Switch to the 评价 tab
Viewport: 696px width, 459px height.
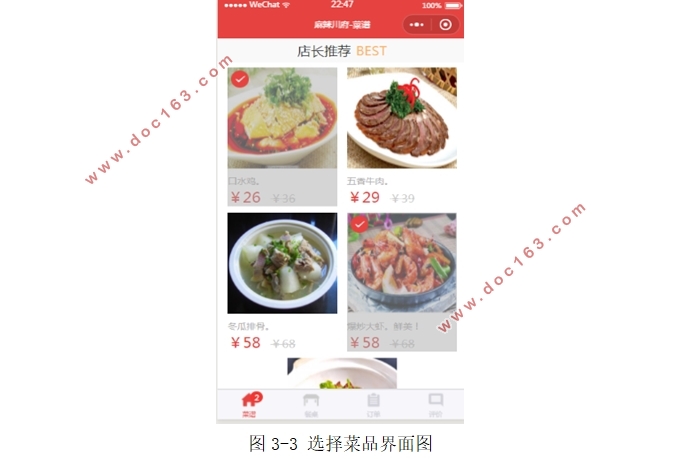point(435,404)
